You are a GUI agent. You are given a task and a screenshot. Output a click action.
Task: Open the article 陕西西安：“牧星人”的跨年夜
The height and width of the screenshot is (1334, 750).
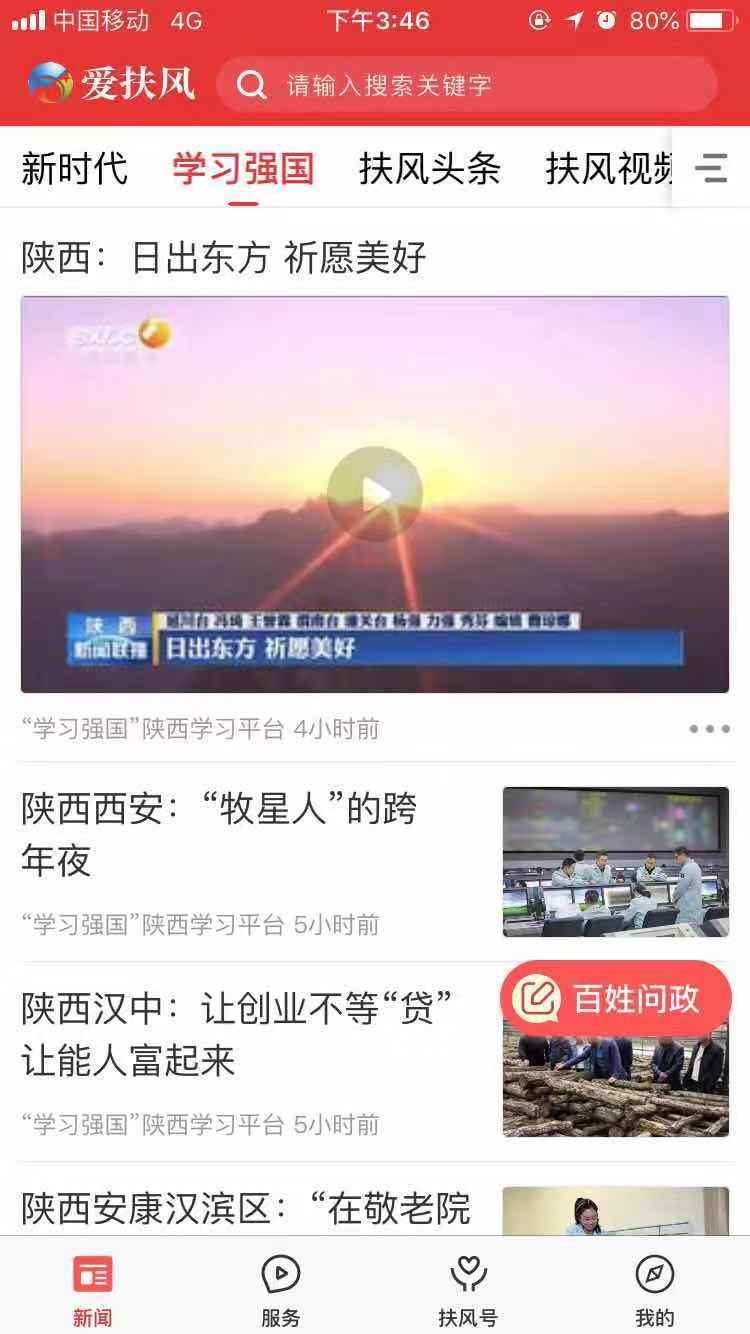point(220,833)
